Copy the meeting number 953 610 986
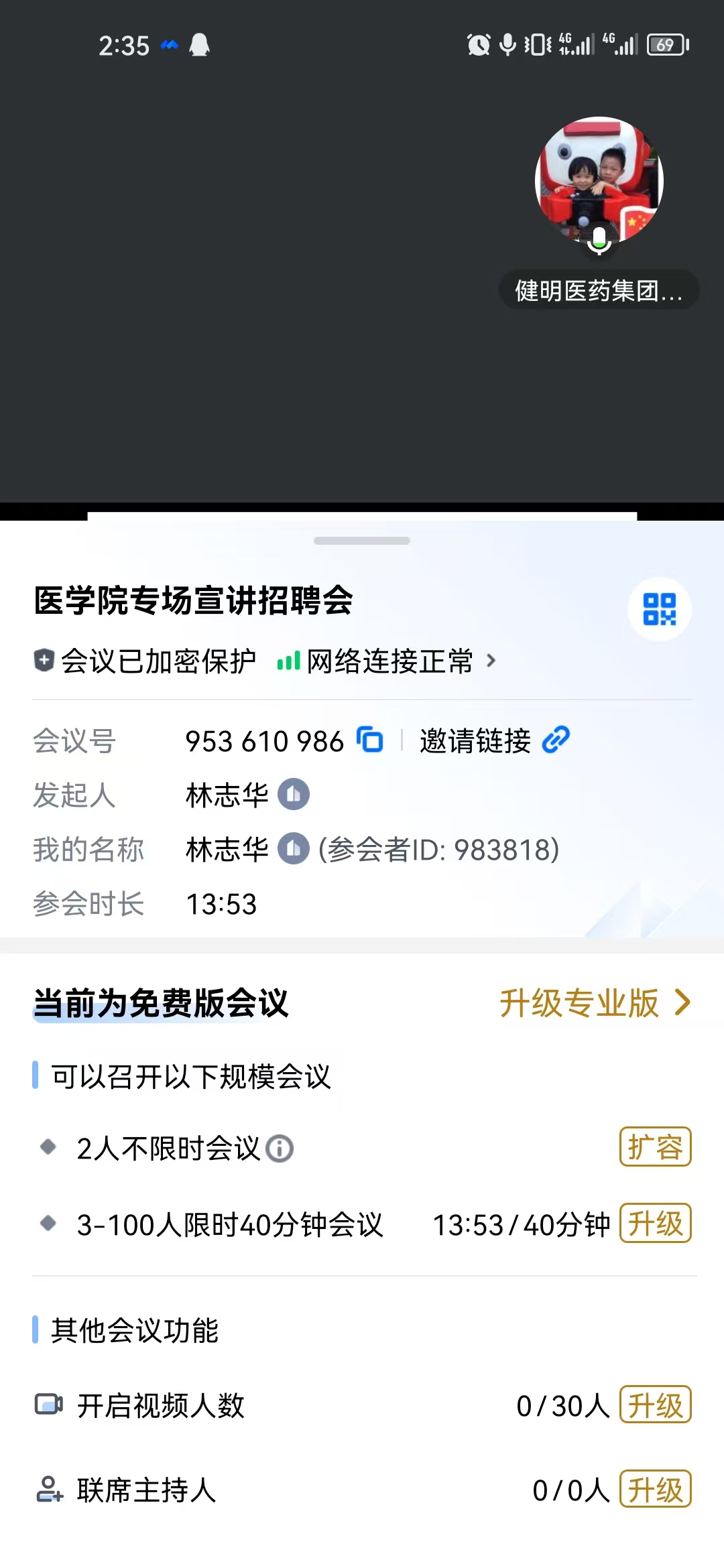Viewport: 724px width, 1568px height. click(x=370, y=740)
